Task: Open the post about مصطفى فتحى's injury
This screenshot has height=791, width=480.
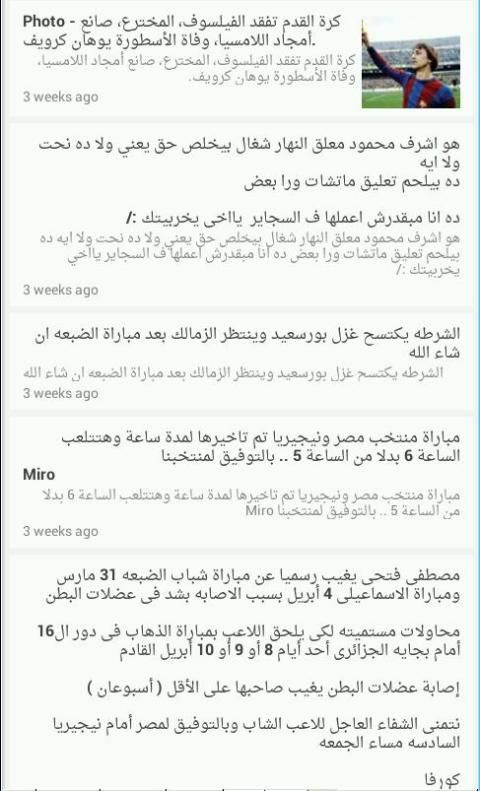Action: pyautogui.click(x=241, y=671)
